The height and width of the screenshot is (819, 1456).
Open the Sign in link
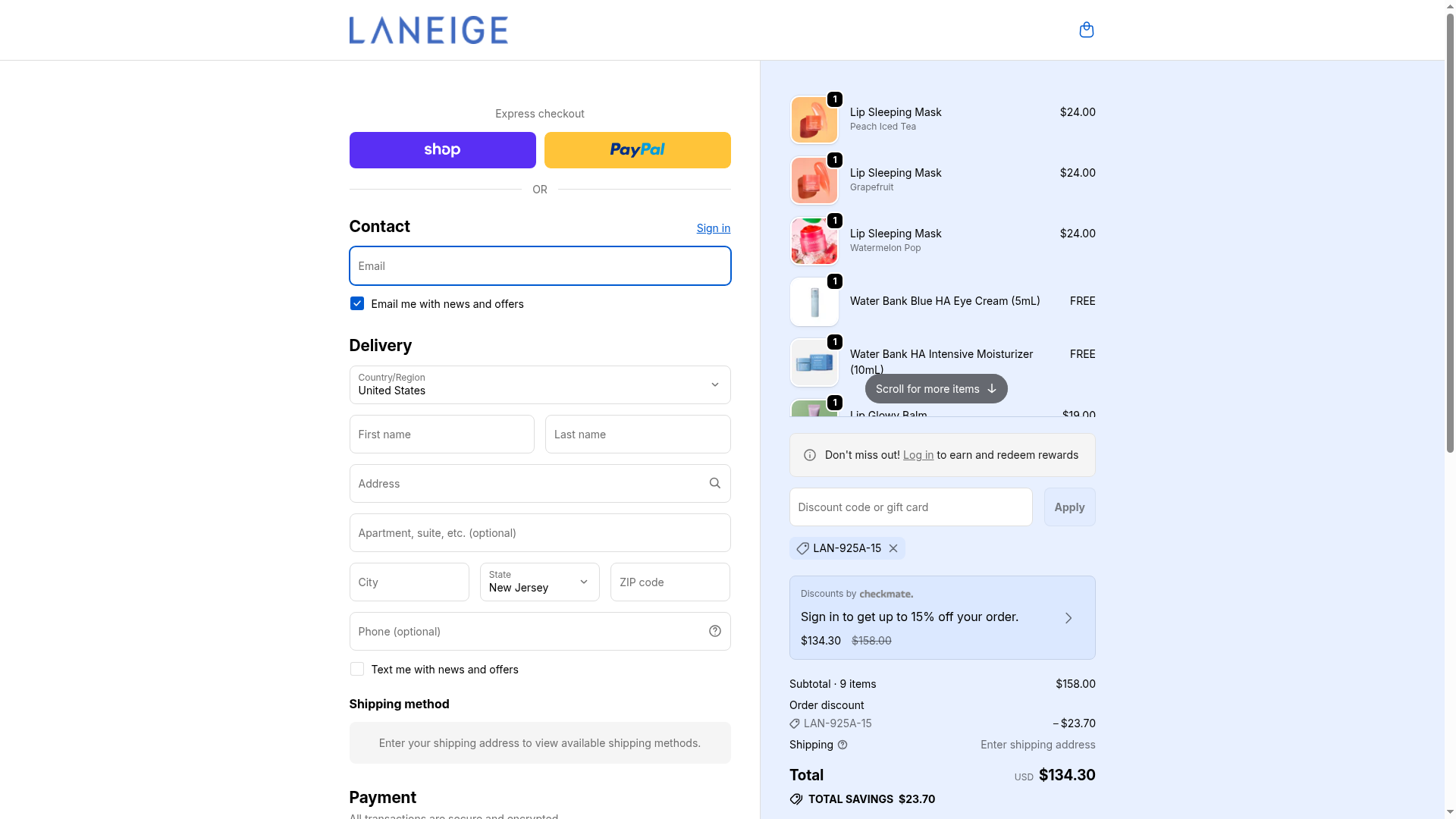click(713, 228)
